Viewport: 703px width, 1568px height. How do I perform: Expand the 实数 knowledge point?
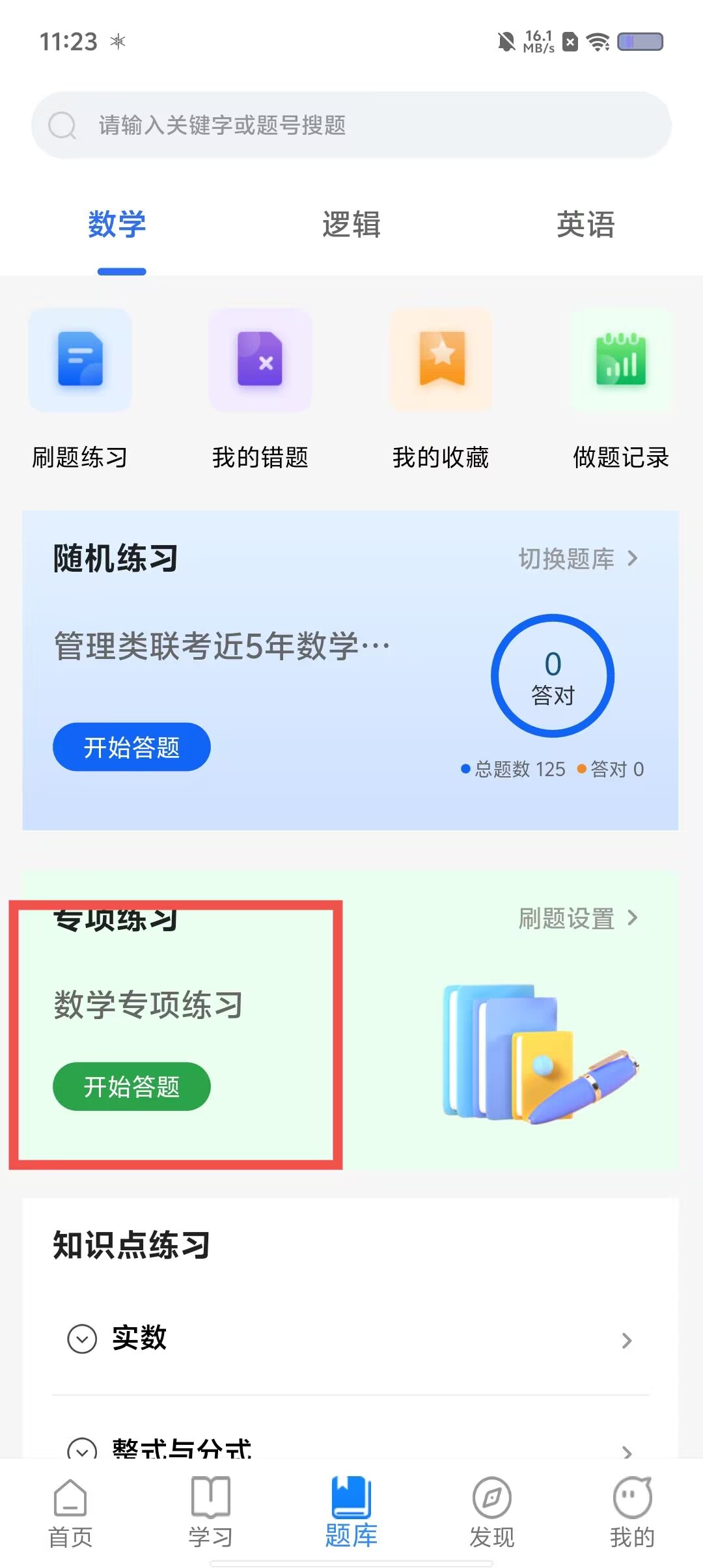point(82,1339)
